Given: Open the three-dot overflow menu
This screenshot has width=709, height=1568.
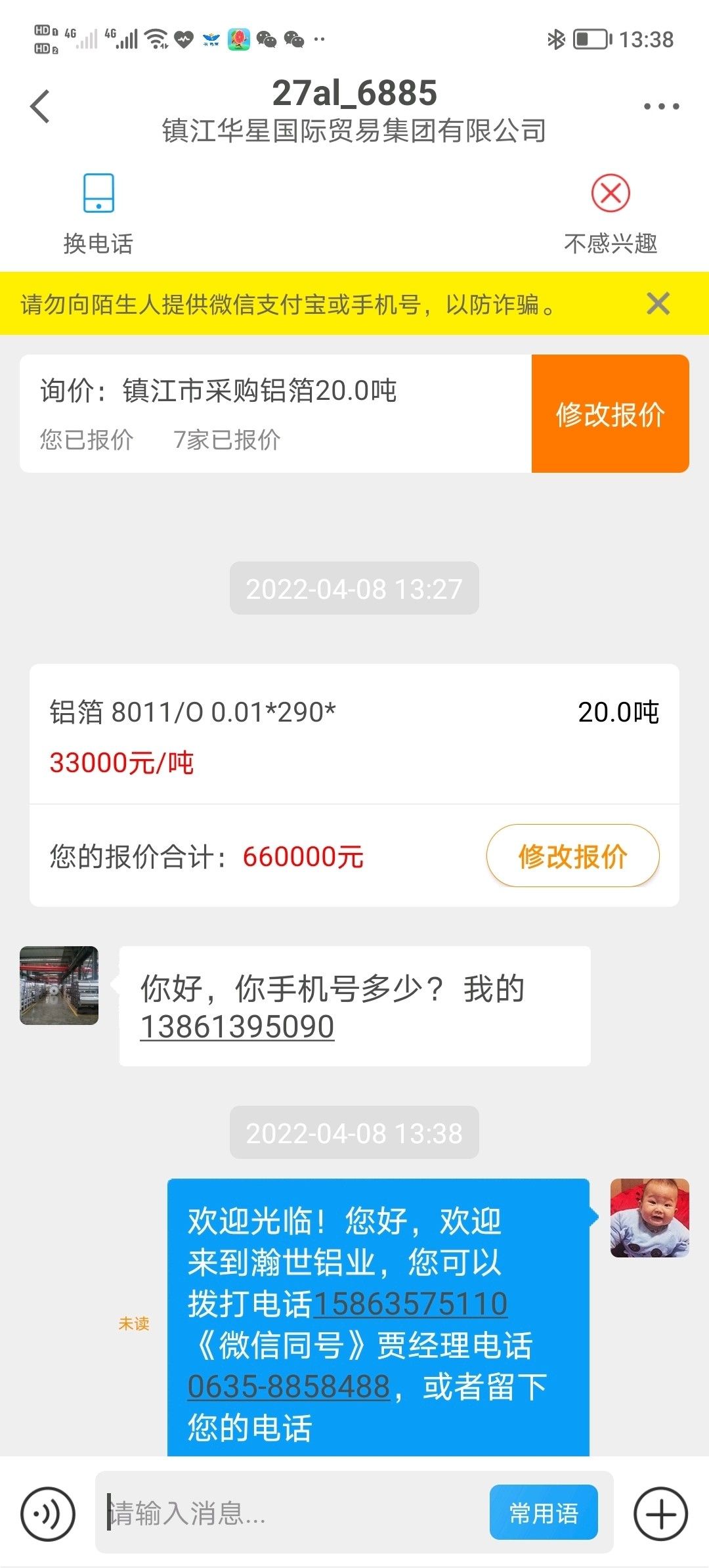Looking at the screenshot, I should pyautogui.click(x=660, y=106).
